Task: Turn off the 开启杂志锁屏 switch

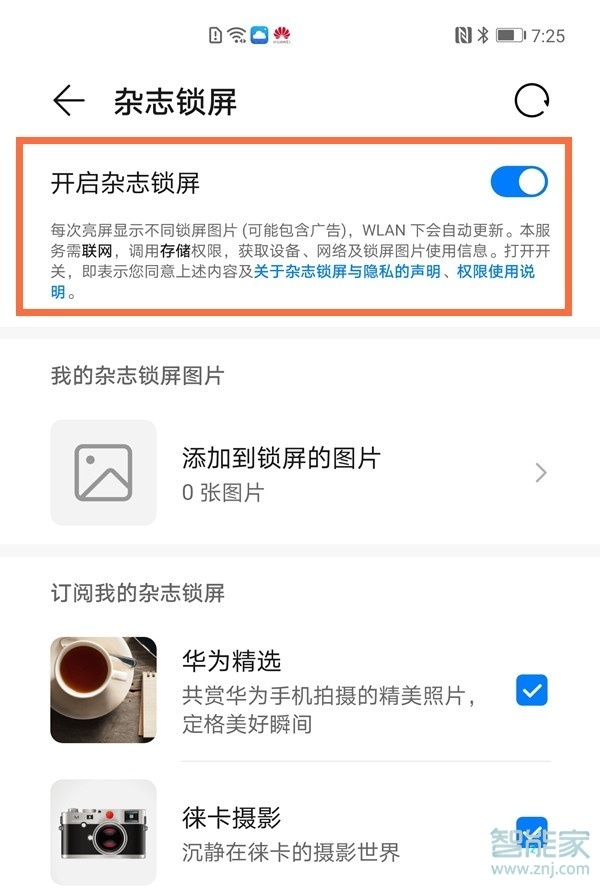Action: coord(519,182)
